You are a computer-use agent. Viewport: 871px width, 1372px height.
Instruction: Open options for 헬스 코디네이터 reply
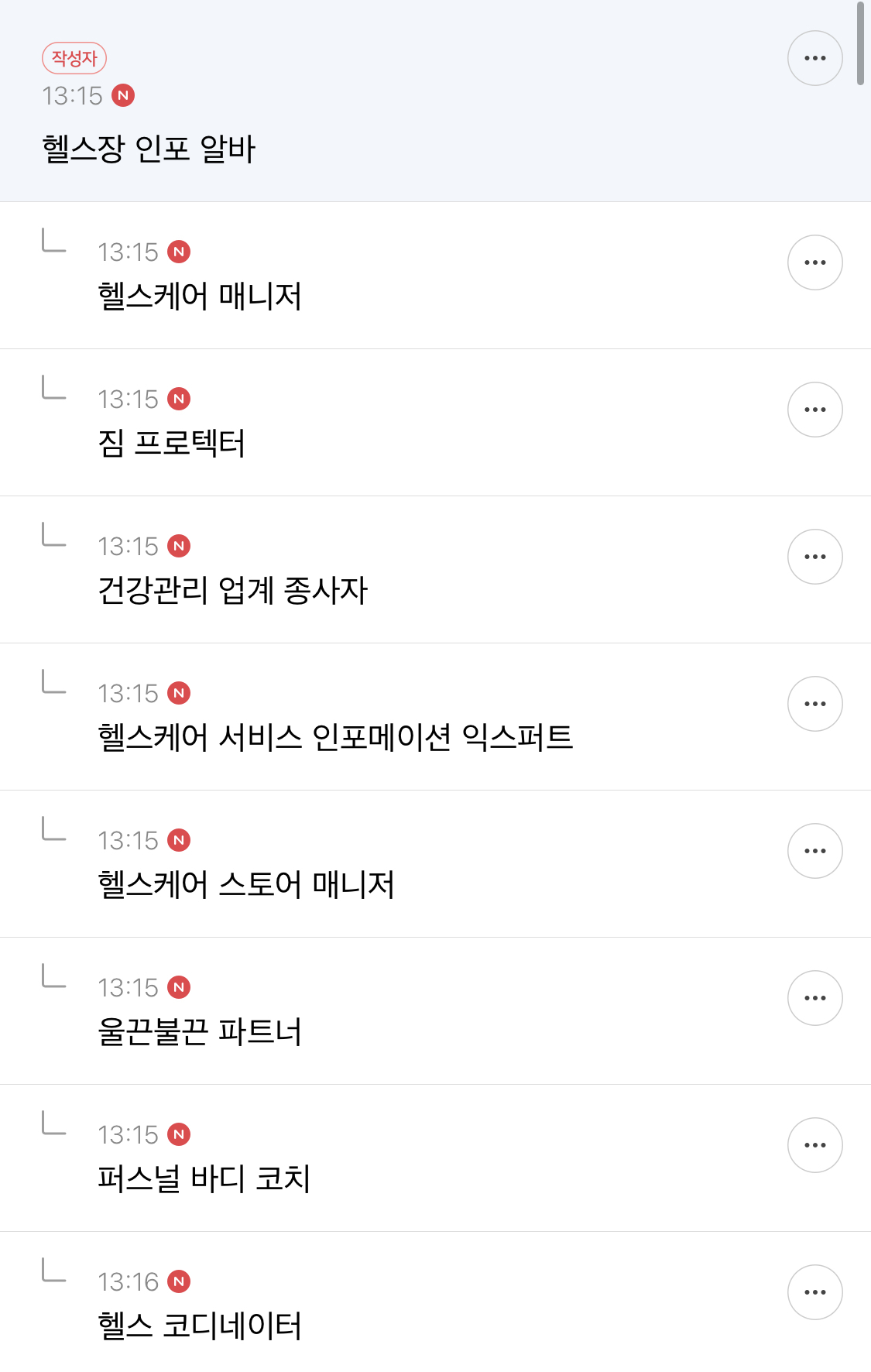pyautogui.click(x=815, y=1292)
